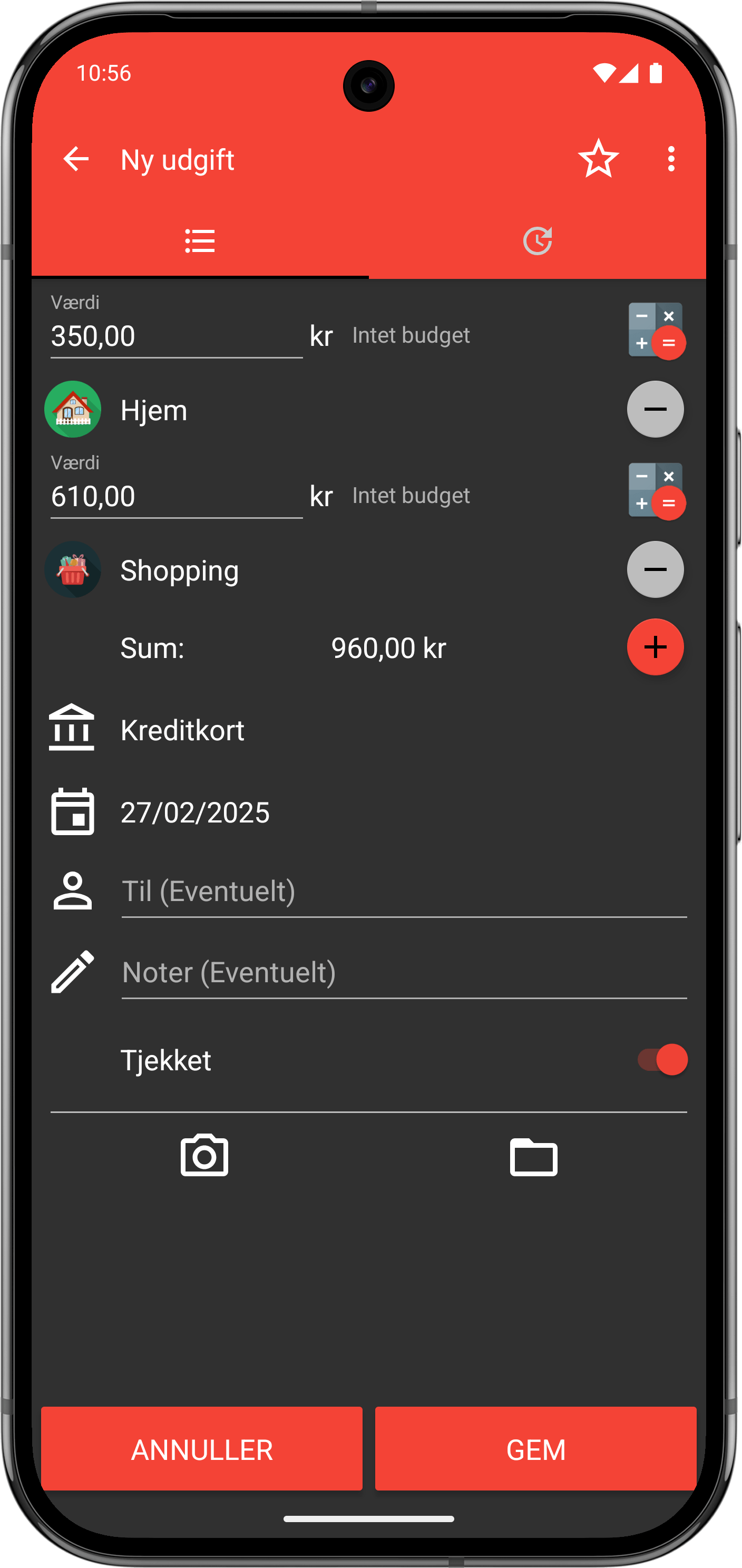Select the details list tab
The height and width of the screenshot is (1568, 742).
point(200,241)
